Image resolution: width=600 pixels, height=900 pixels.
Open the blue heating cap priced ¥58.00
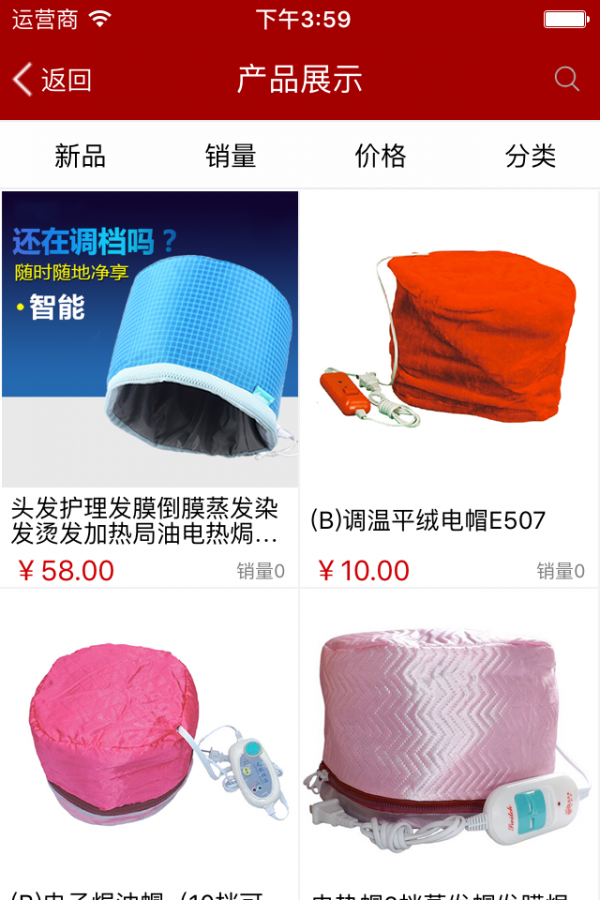coord(150,340)
